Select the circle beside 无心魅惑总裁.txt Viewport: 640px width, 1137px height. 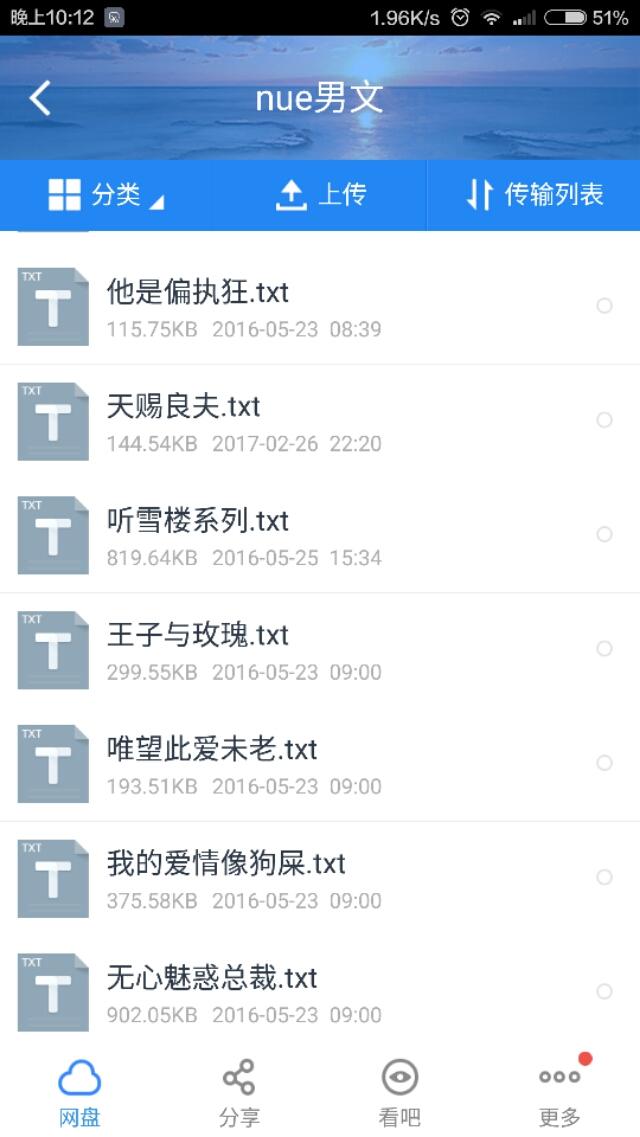tap(604, 991)
